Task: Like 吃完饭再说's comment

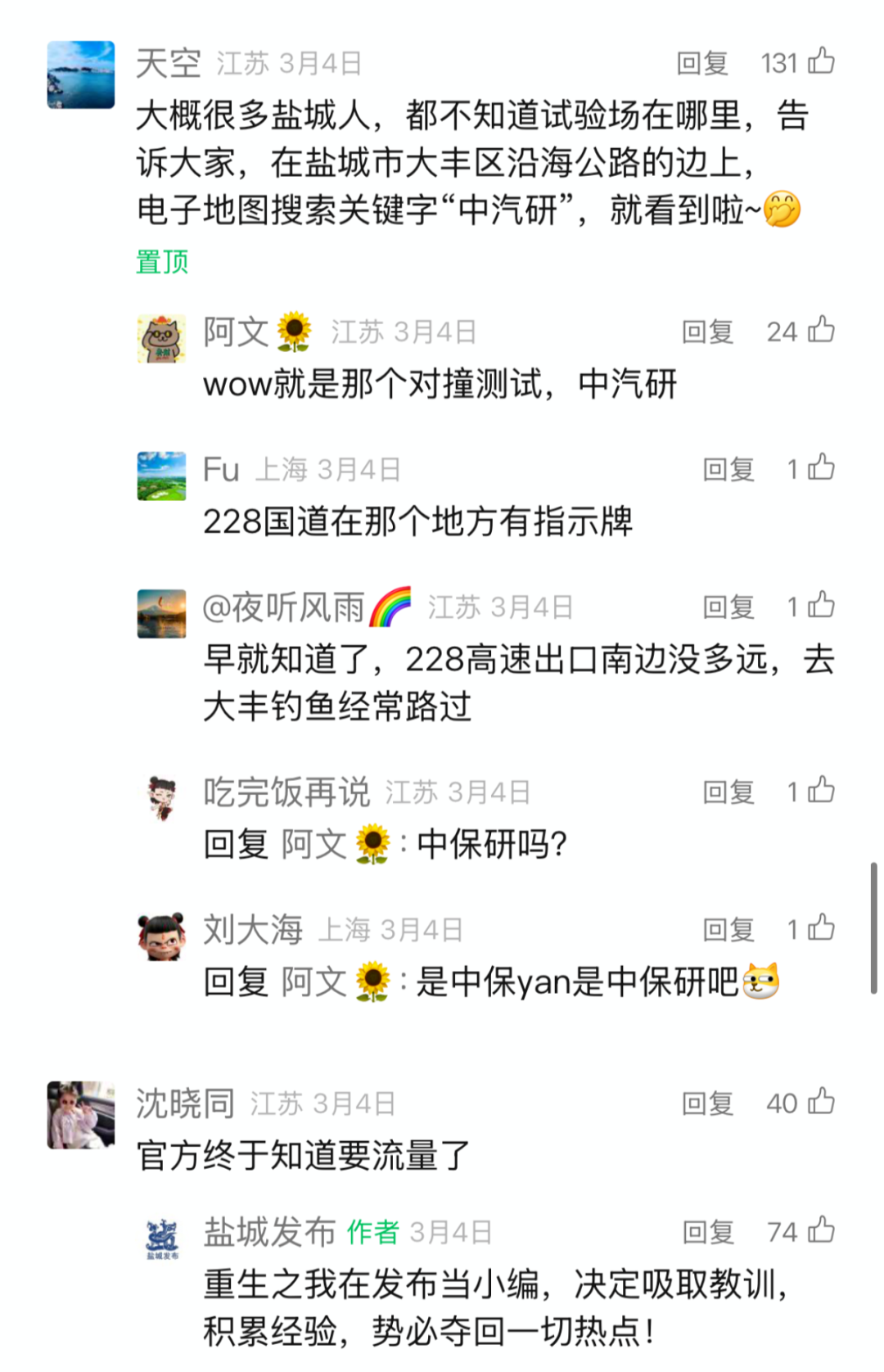Action: click(x=821, y=790)
